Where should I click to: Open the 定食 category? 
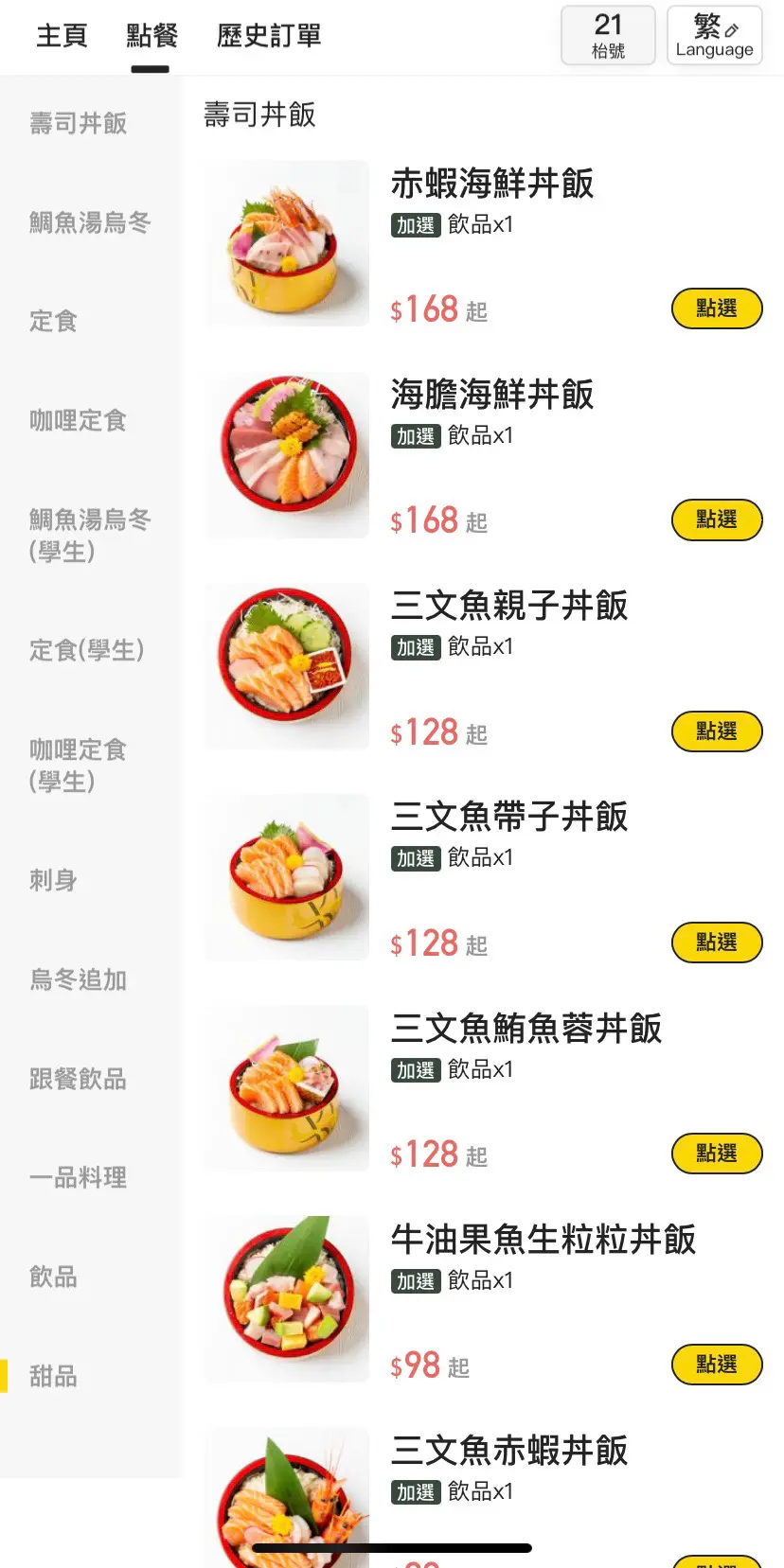point(53,321)
